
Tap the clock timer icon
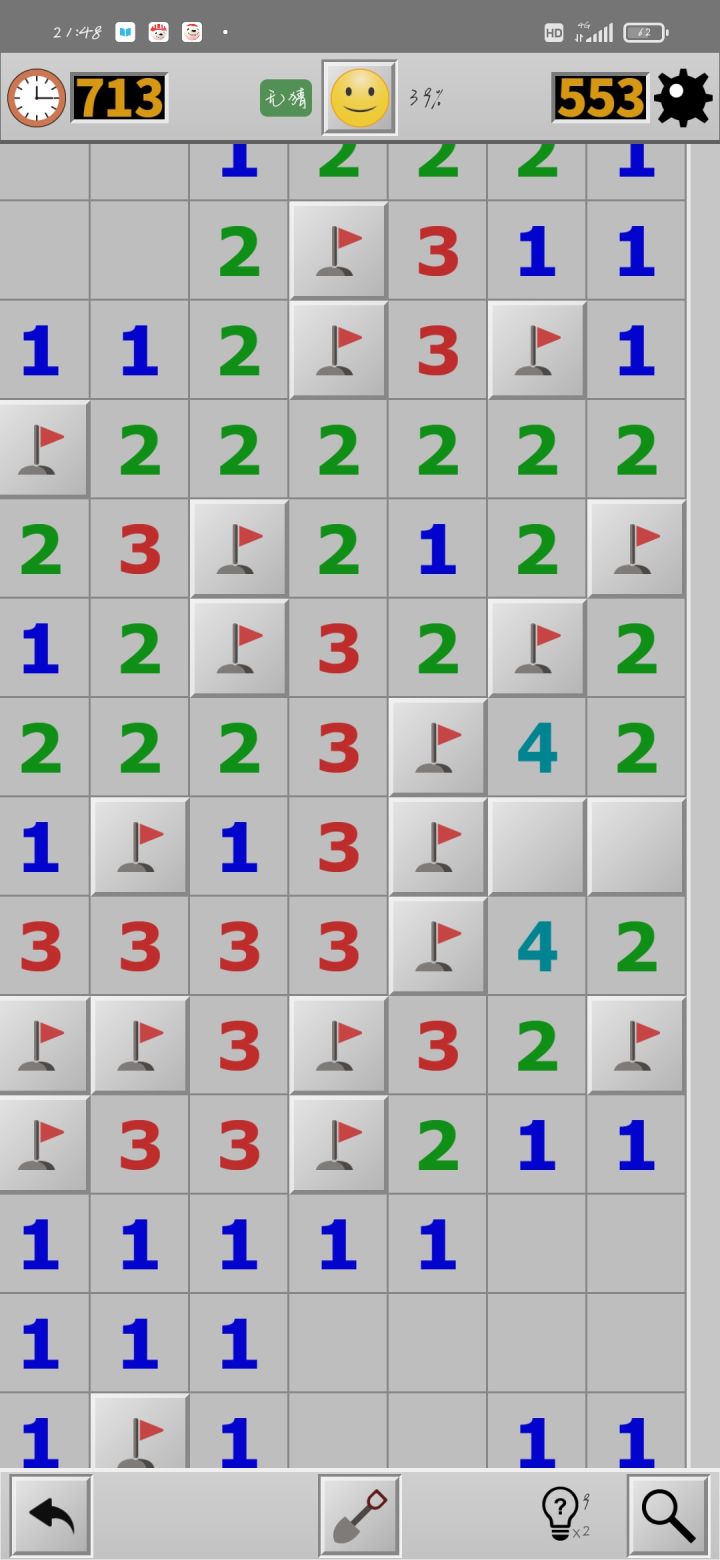coord(38,96)
